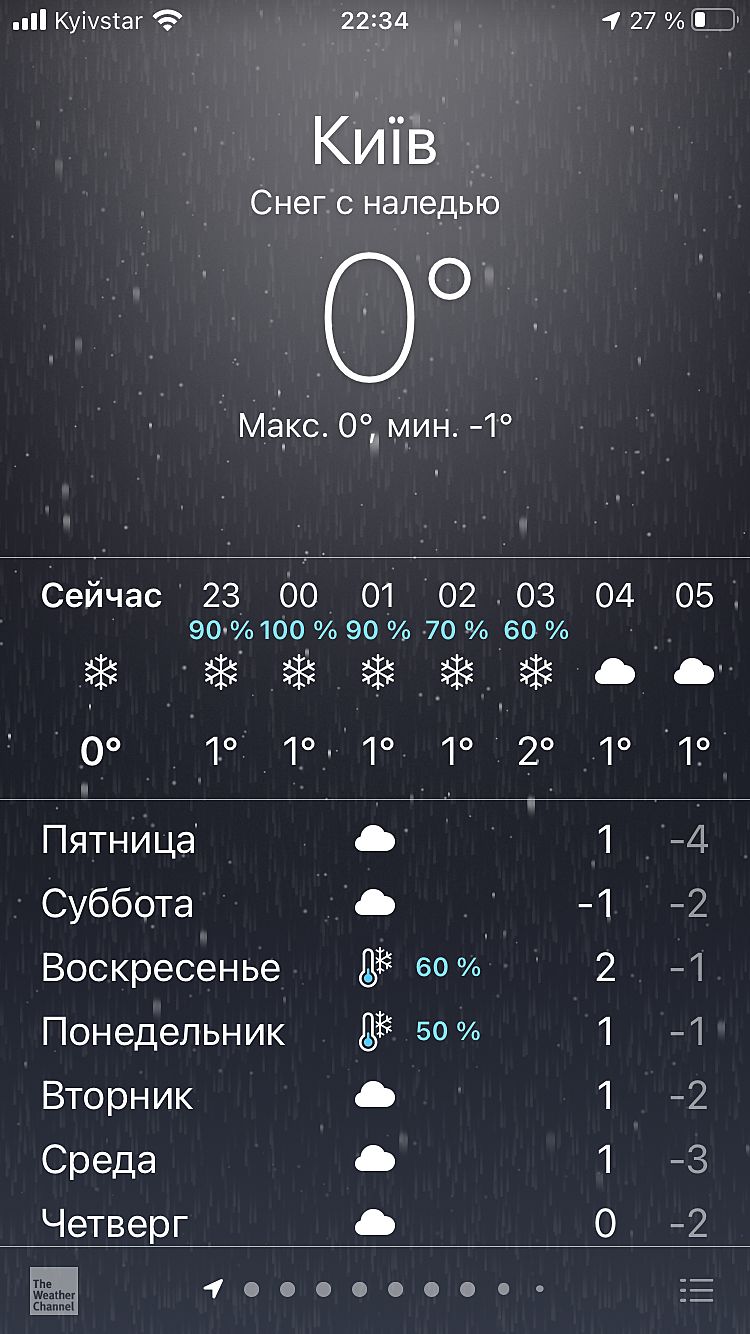Open the city list menu icon
The width and height of the screenshot is (750, 1334).
tap(696, 1290)
